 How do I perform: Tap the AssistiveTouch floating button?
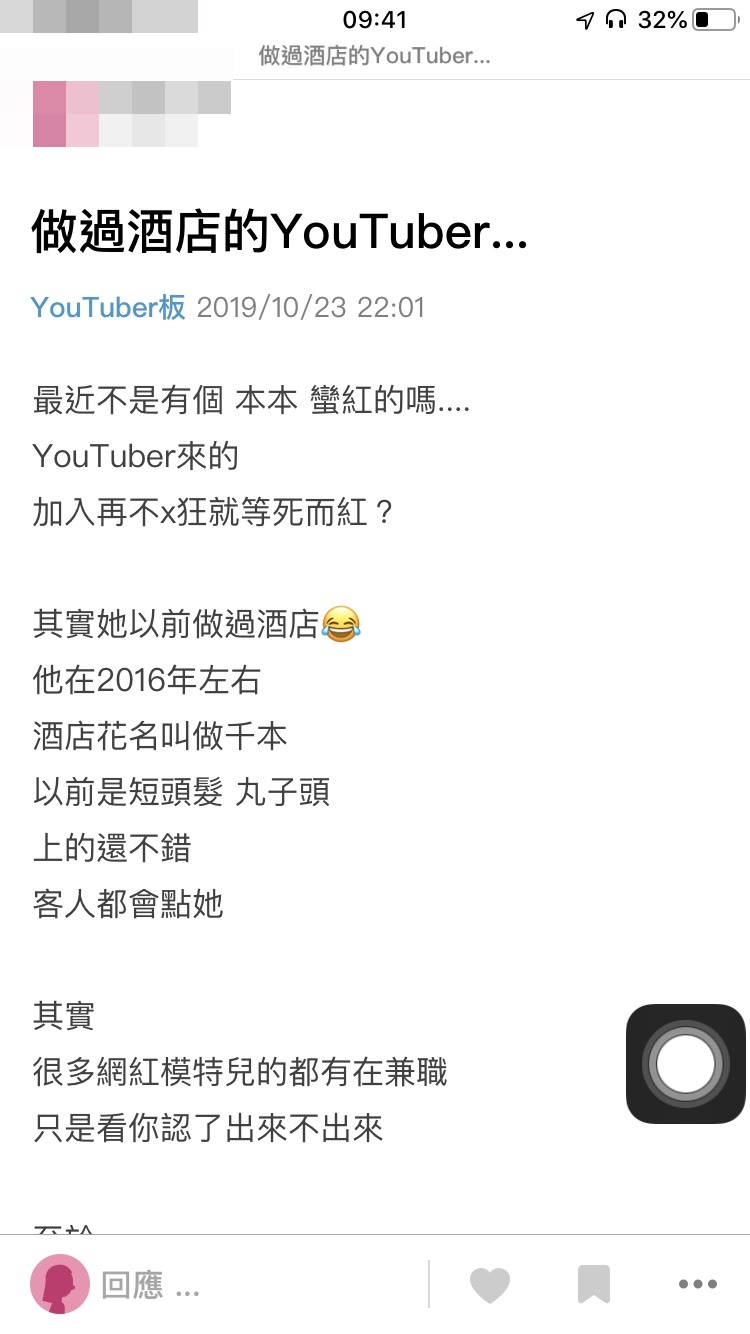(x=686, y=1064)
